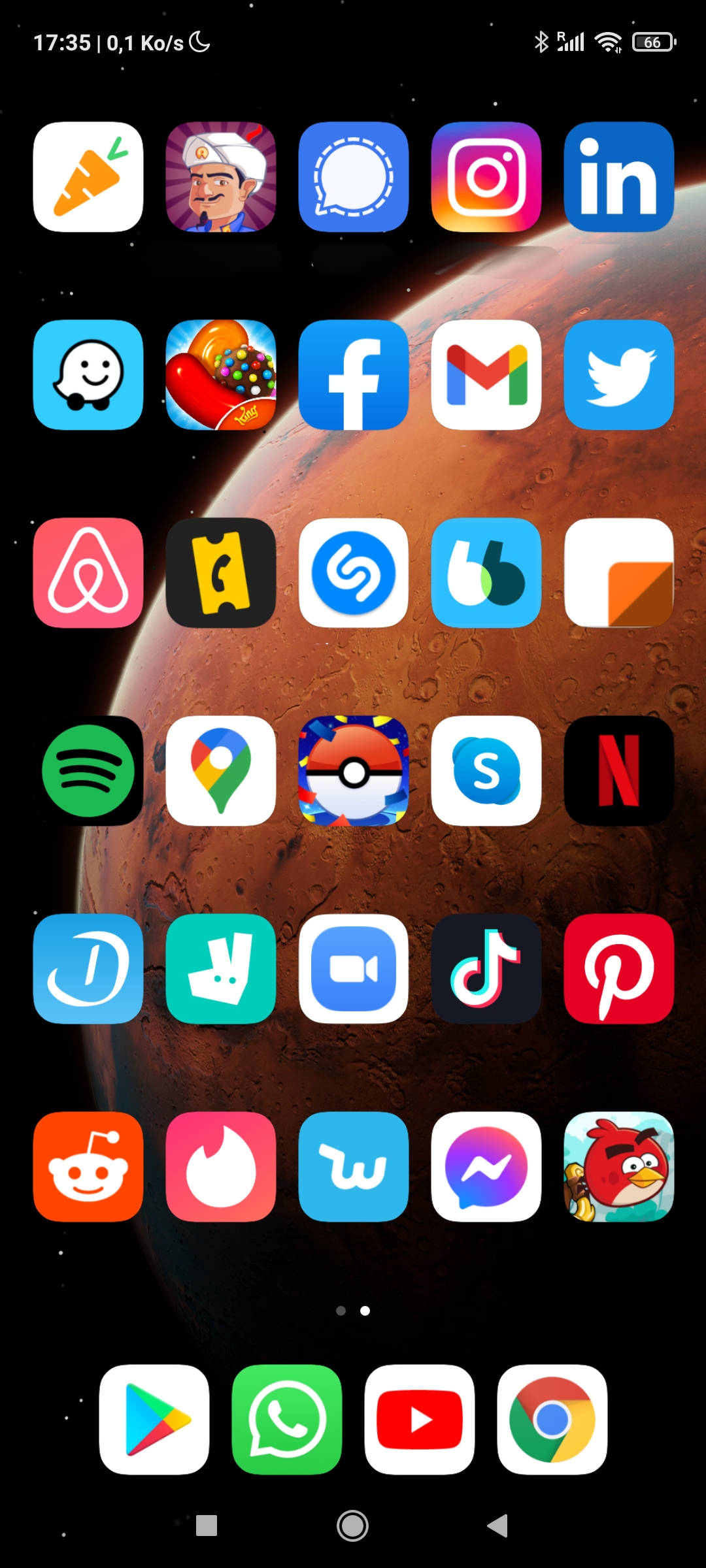Launch the Akinator game
The width and height of the screenshot is (706, 1568).
(x=221, y=176)
